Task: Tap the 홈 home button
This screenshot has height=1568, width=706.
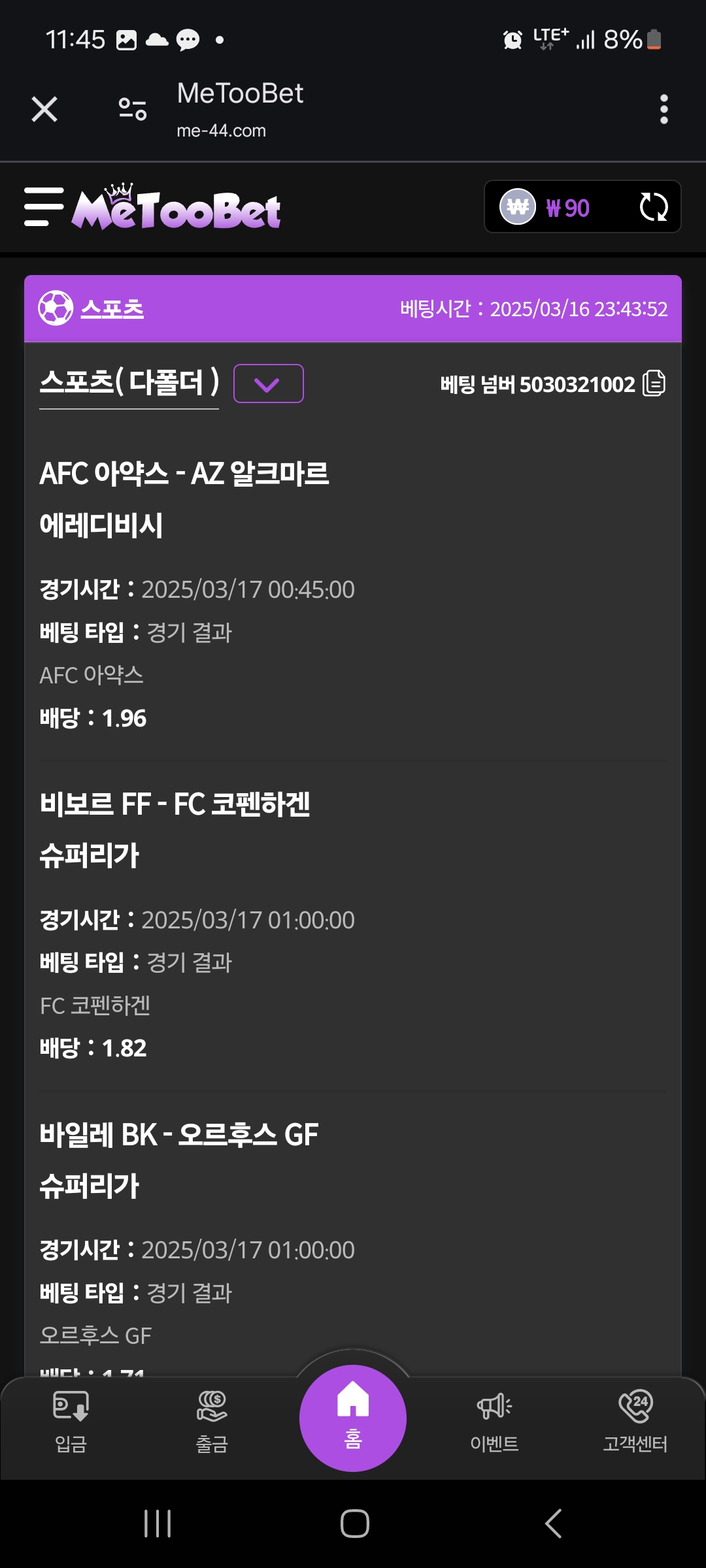Action: [353, 1418]
